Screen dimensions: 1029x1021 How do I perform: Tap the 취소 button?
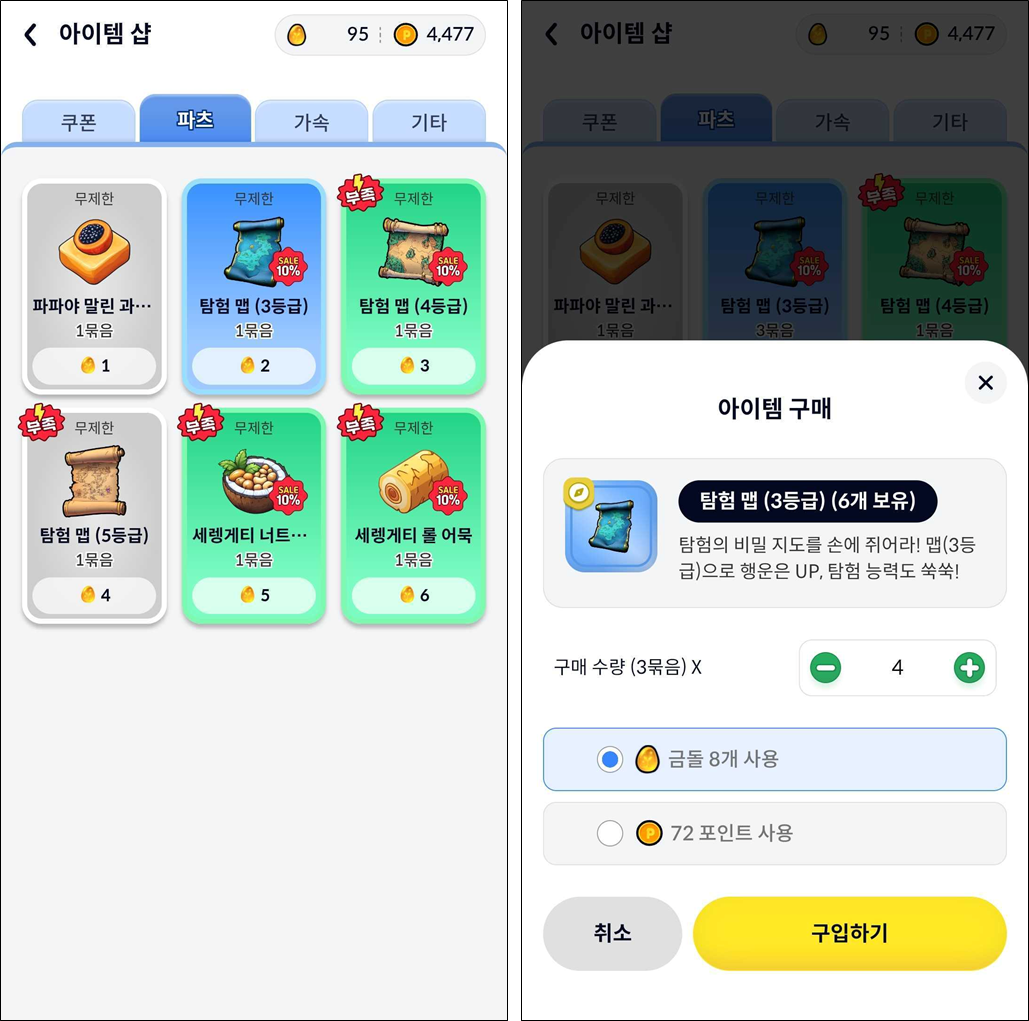[x=612, y=933]
